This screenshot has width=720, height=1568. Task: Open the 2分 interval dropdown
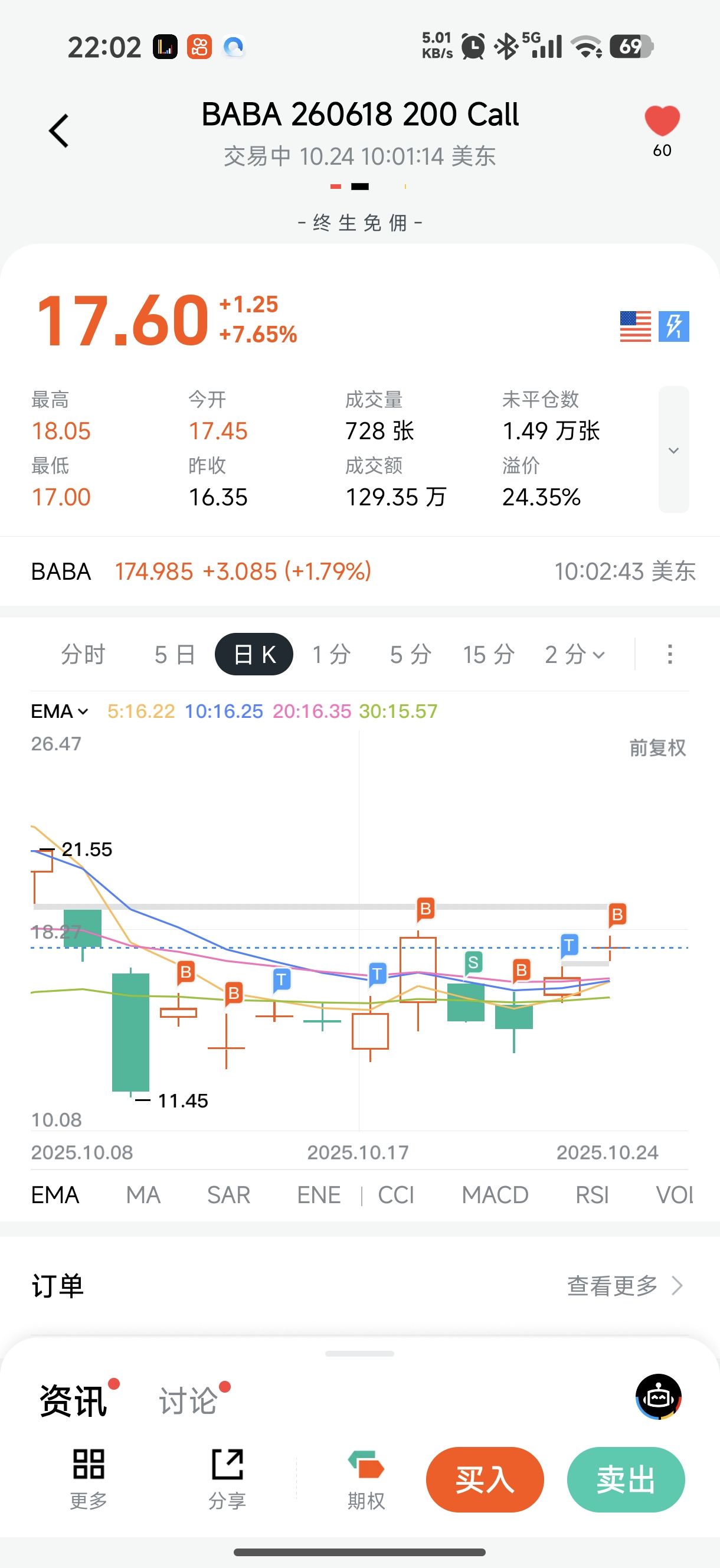[x=575, y=654]
